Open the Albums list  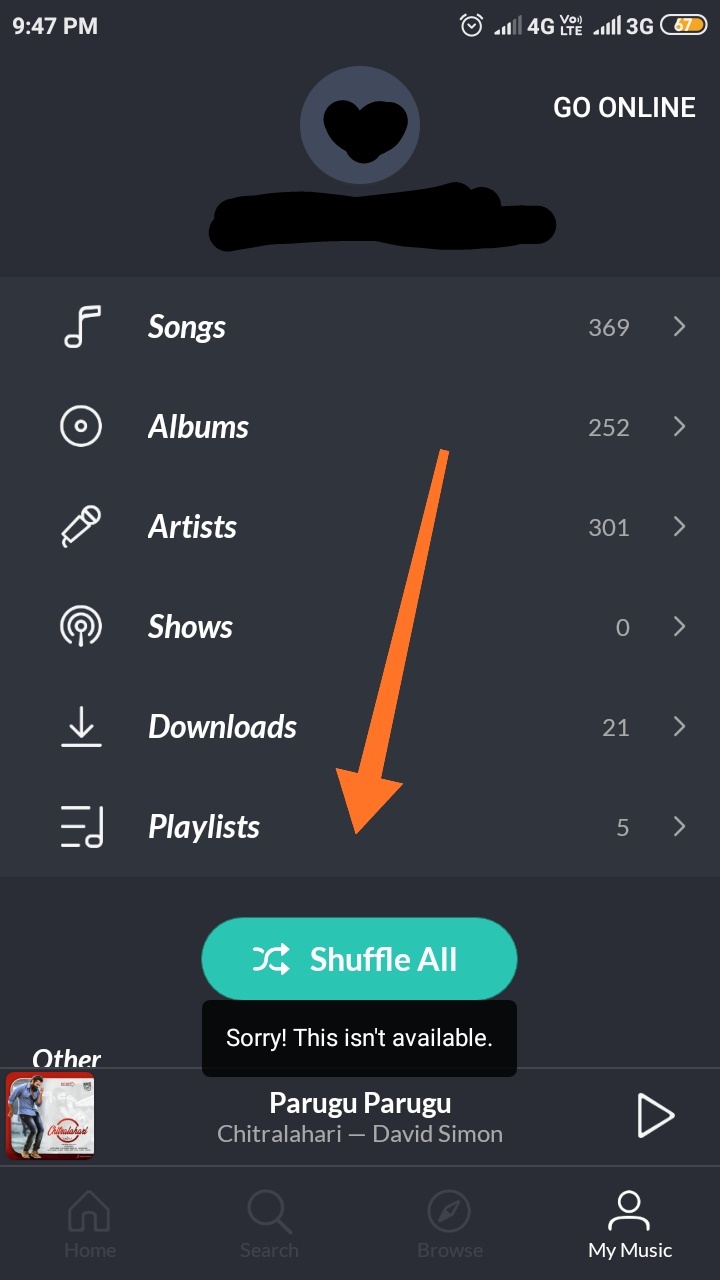click(360, 427)
